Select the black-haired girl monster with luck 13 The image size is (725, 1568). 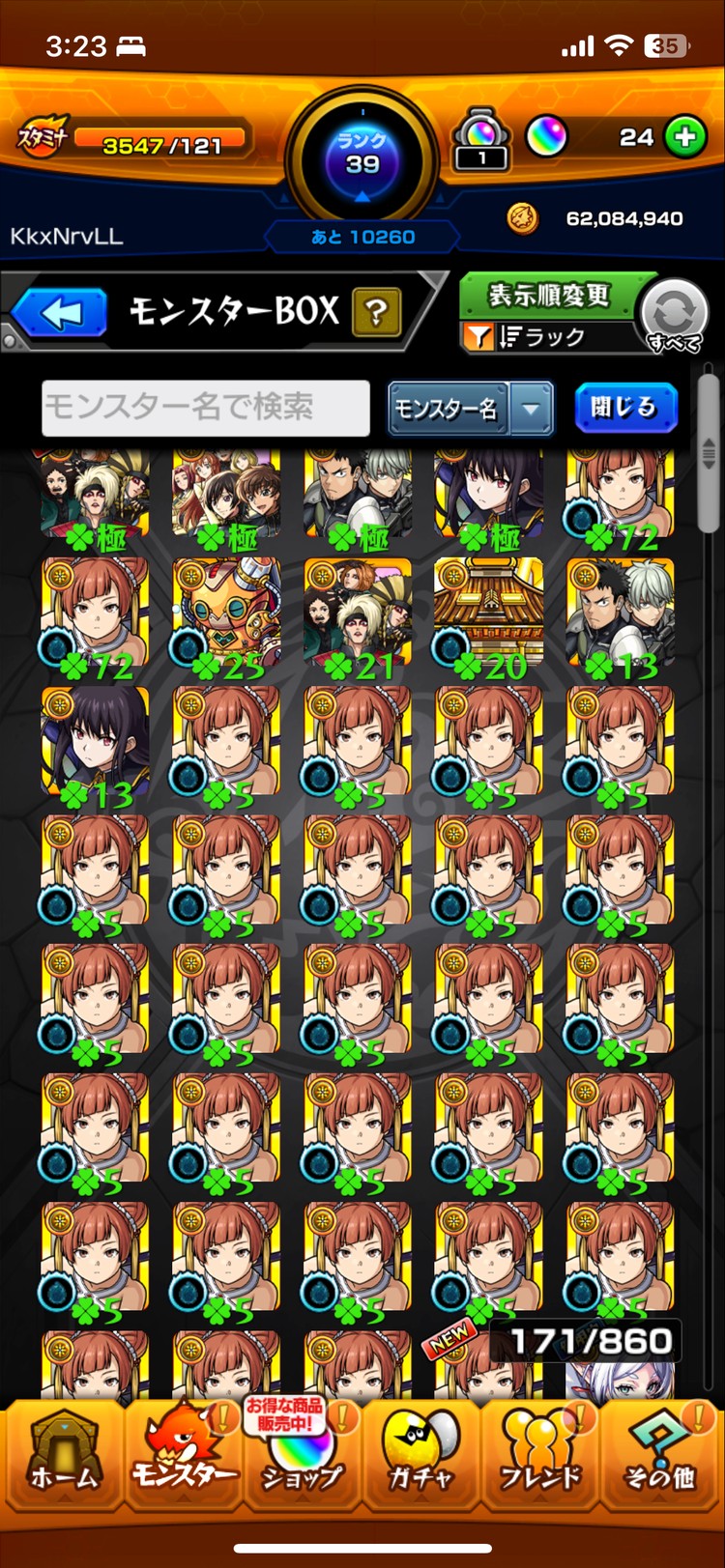point(95,742)
